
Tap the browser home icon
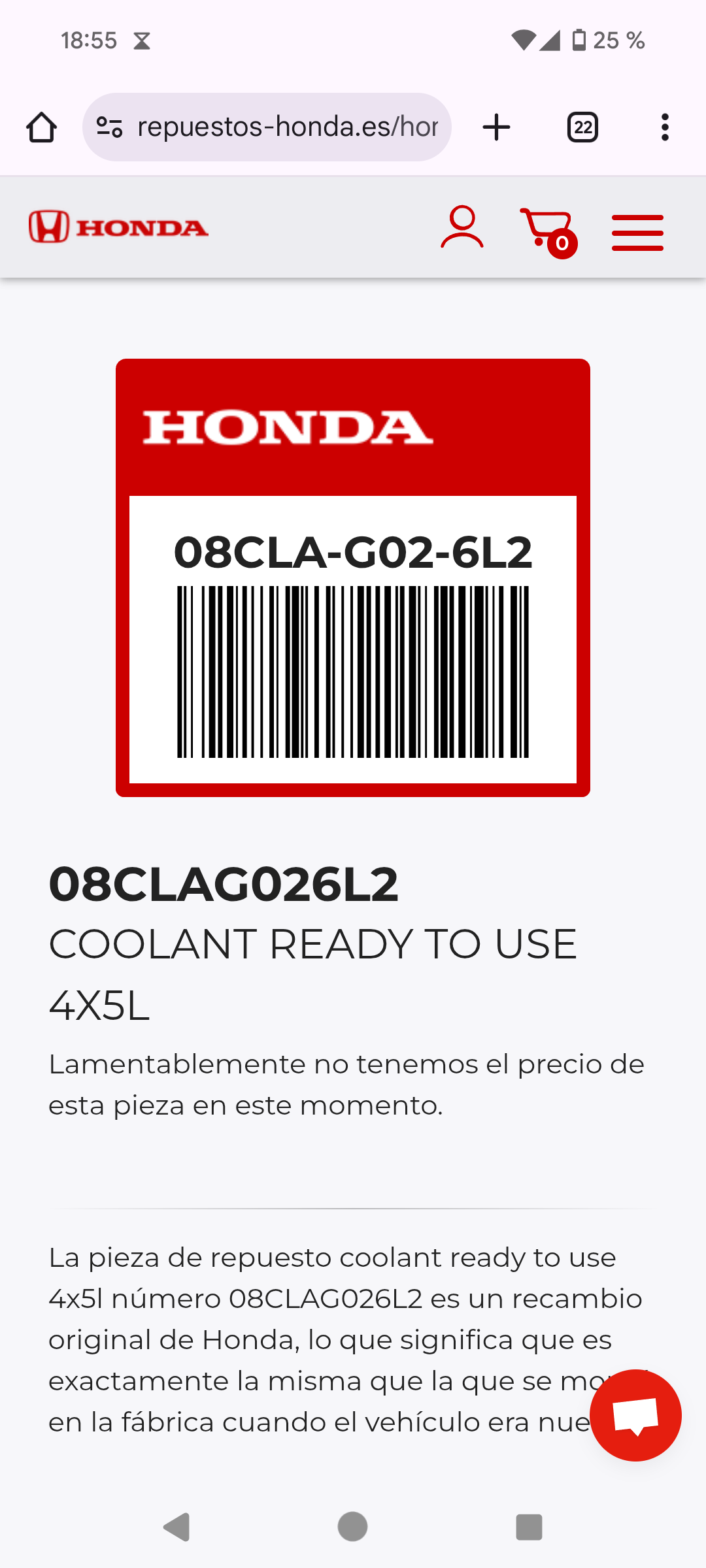point(41,127)
